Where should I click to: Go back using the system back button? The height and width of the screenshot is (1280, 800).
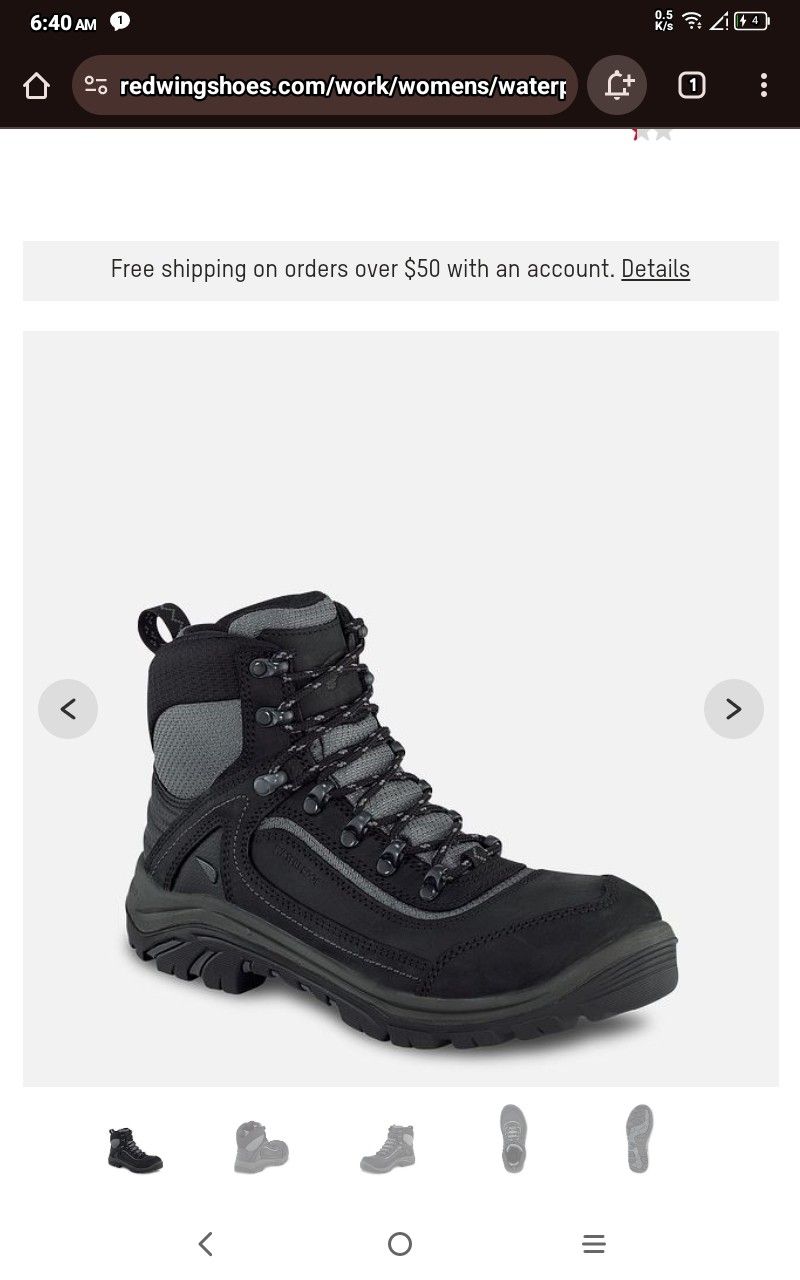click(205, 1244)
